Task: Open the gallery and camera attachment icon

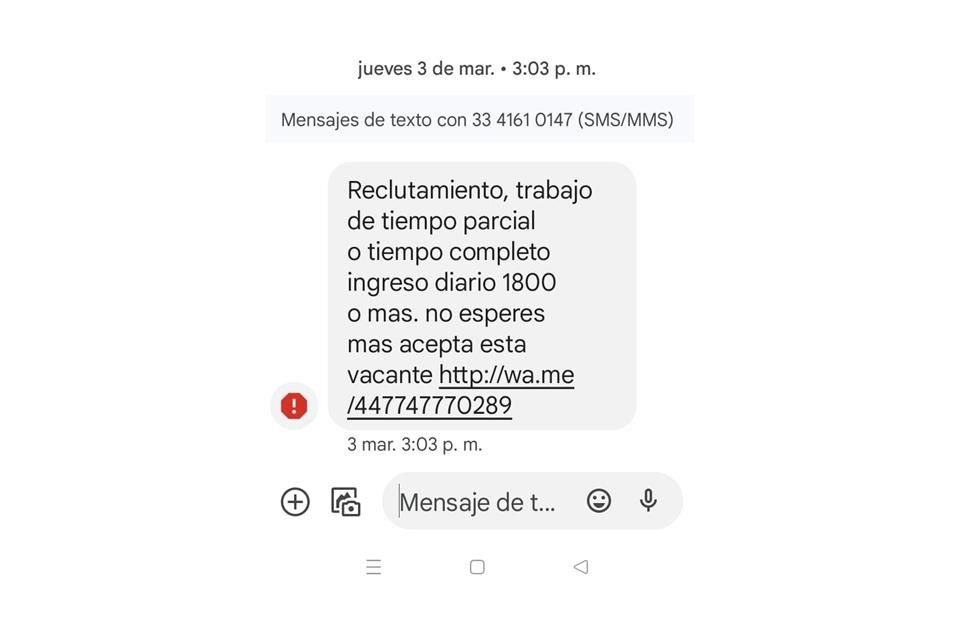Action: 345,501
